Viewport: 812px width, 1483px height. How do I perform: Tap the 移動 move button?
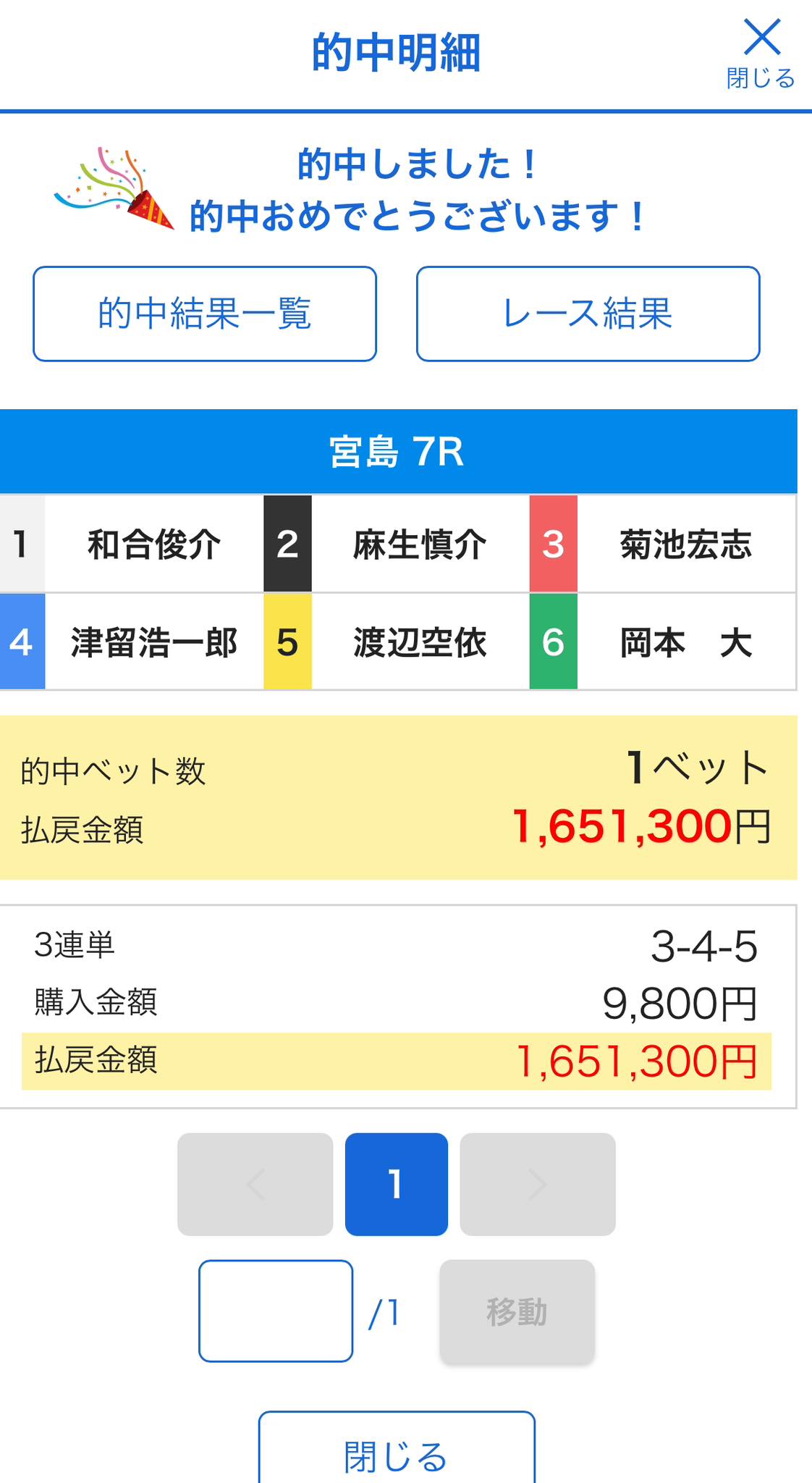tap(517, 1311)
